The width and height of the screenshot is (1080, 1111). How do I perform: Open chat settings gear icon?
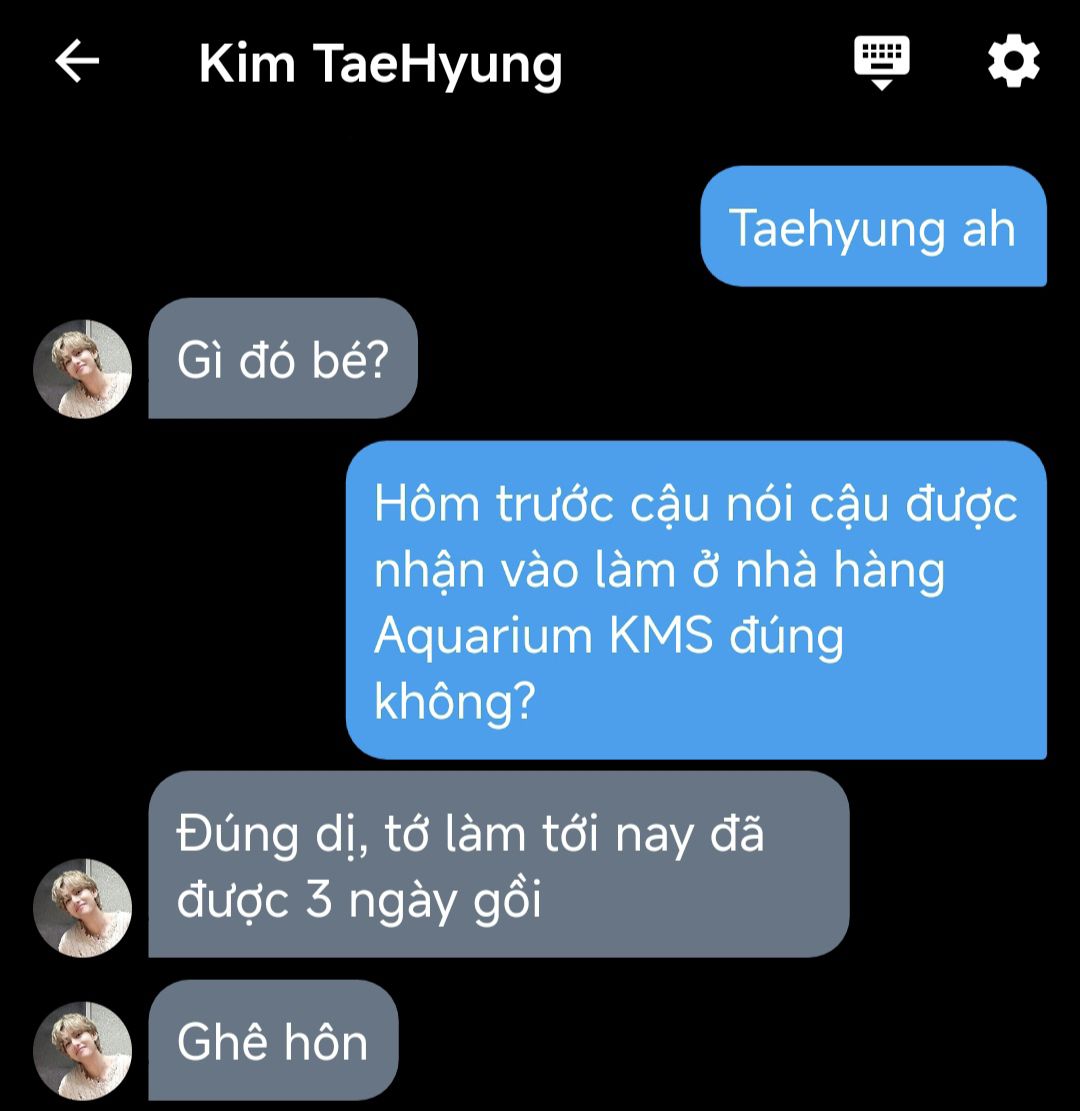click(x=1013, y=62)
